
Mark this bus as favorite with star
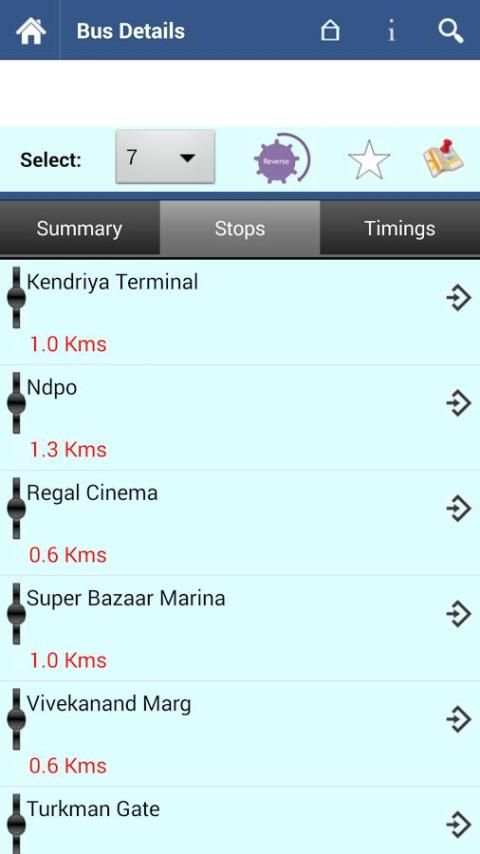[x=369, y=160]
